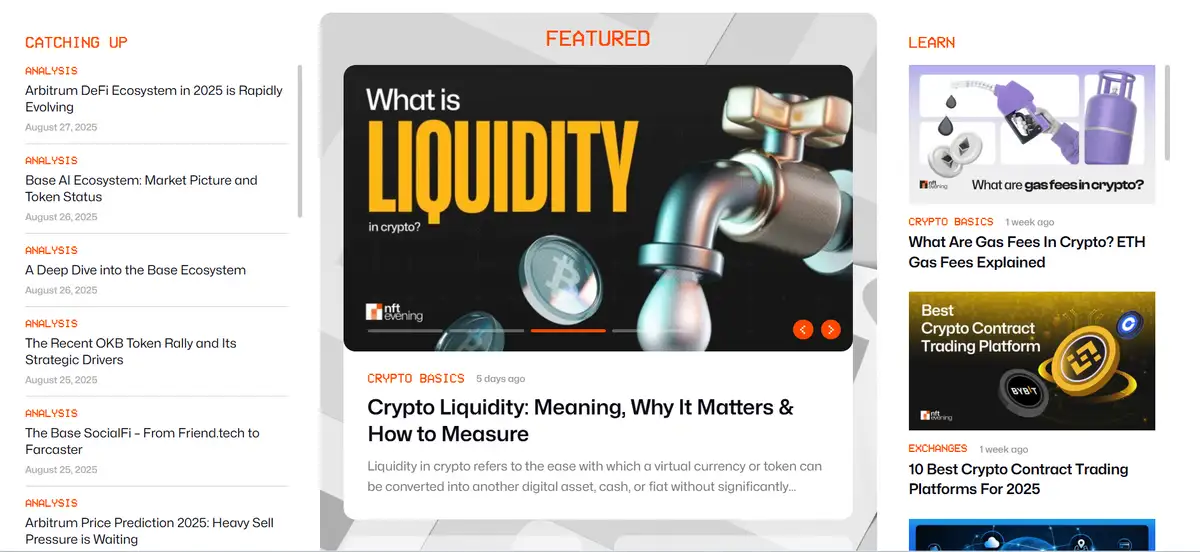Read 10 Best Crypto Contract Trading Platforms

pos(1018,478)
